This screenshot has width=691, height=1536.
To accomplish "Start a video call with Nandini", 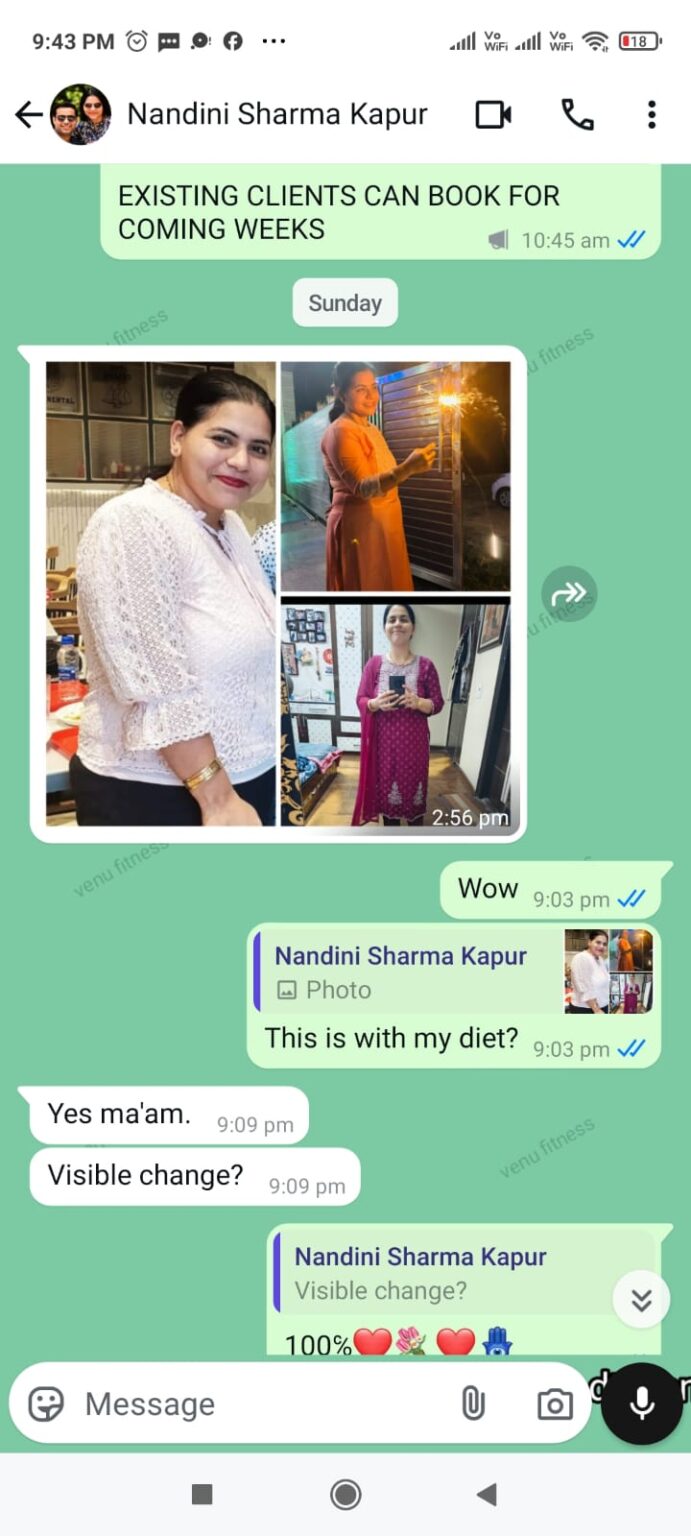I will pyautogui.click(x=492, y=115).
